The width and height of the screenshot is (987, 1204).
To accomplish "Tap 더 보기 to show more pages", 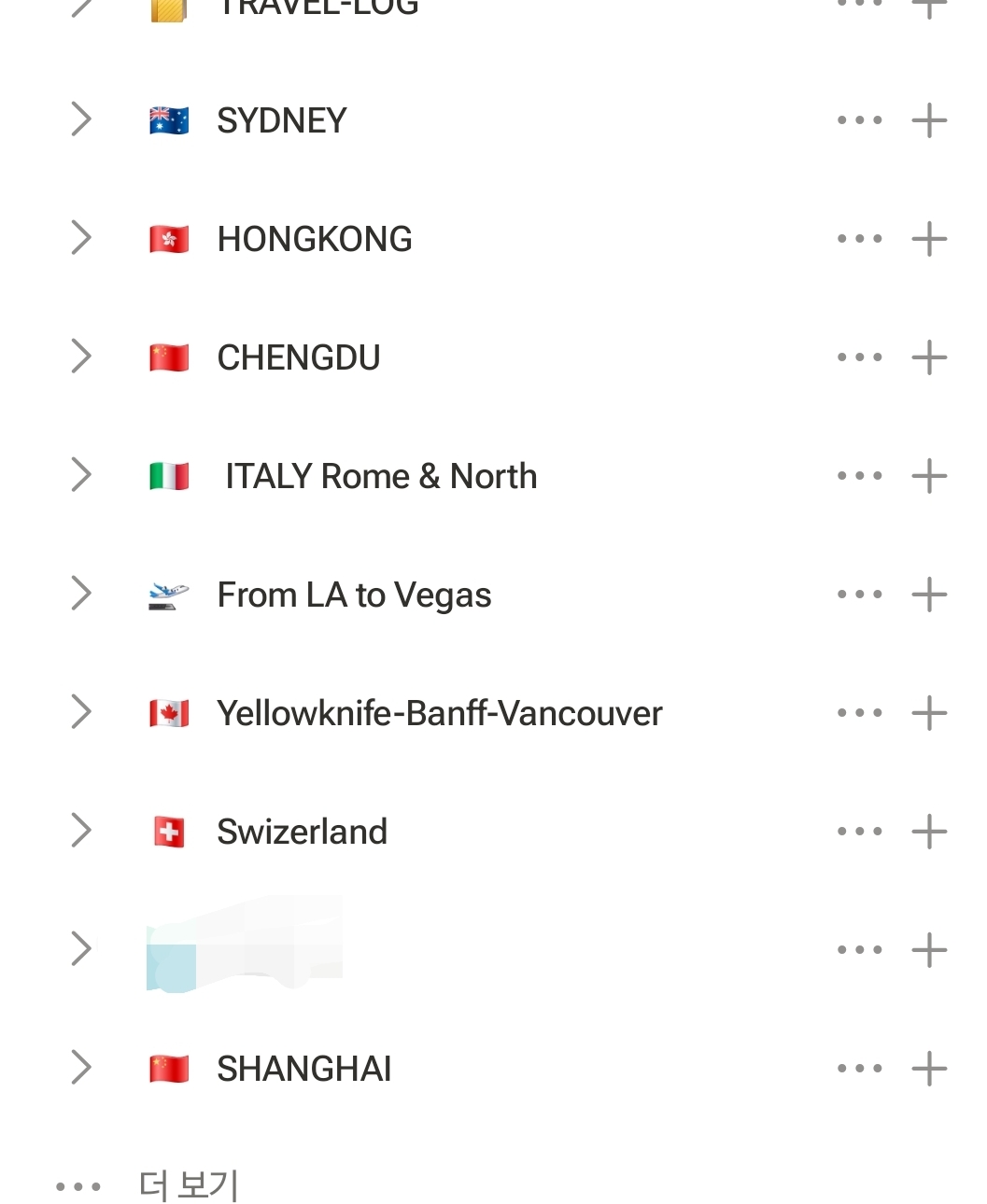I will click(x=189, y=1185).
